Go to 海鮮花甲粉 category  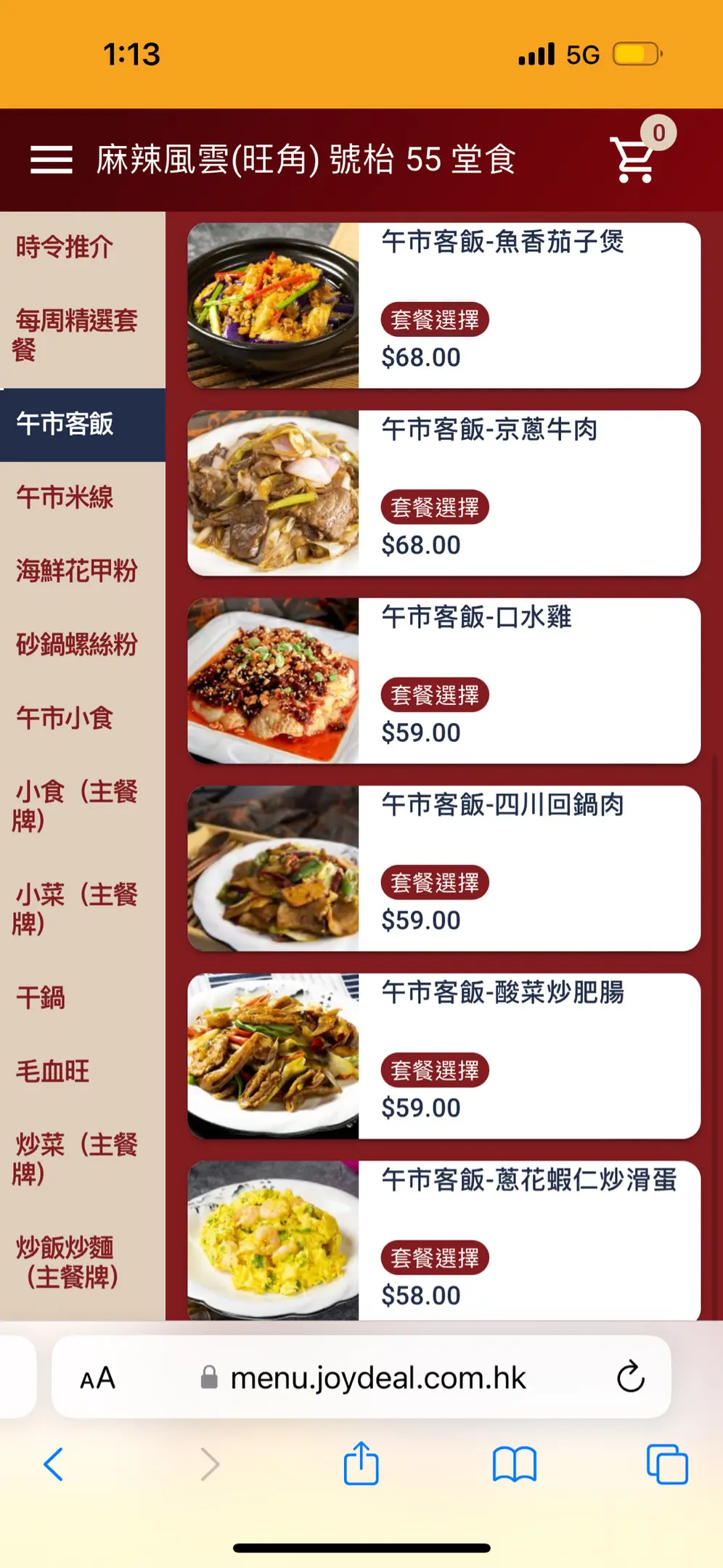pyautogui.click(x=76, y=571)
